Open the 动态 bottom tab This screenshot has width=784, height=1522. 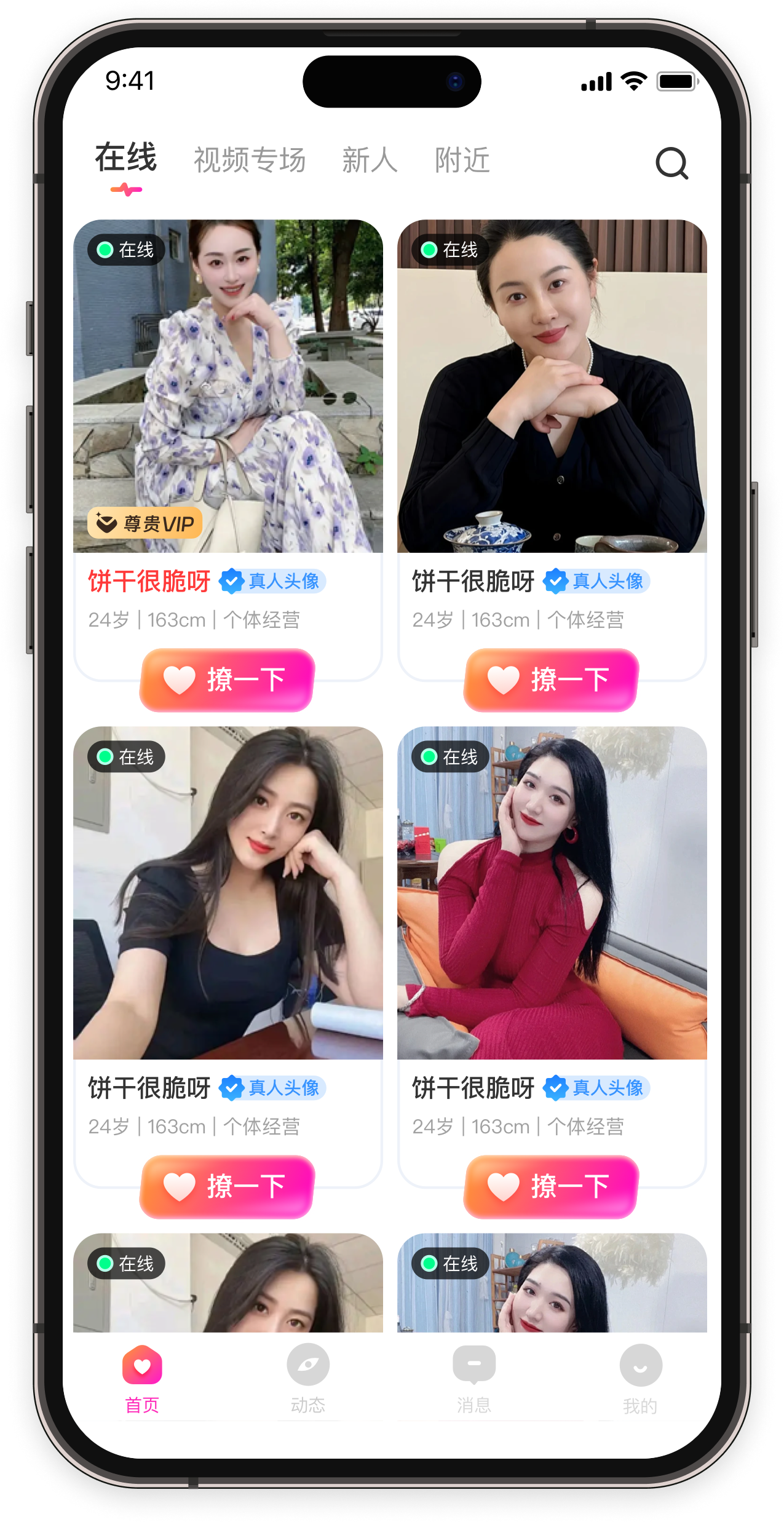[x=308, y=1379]
